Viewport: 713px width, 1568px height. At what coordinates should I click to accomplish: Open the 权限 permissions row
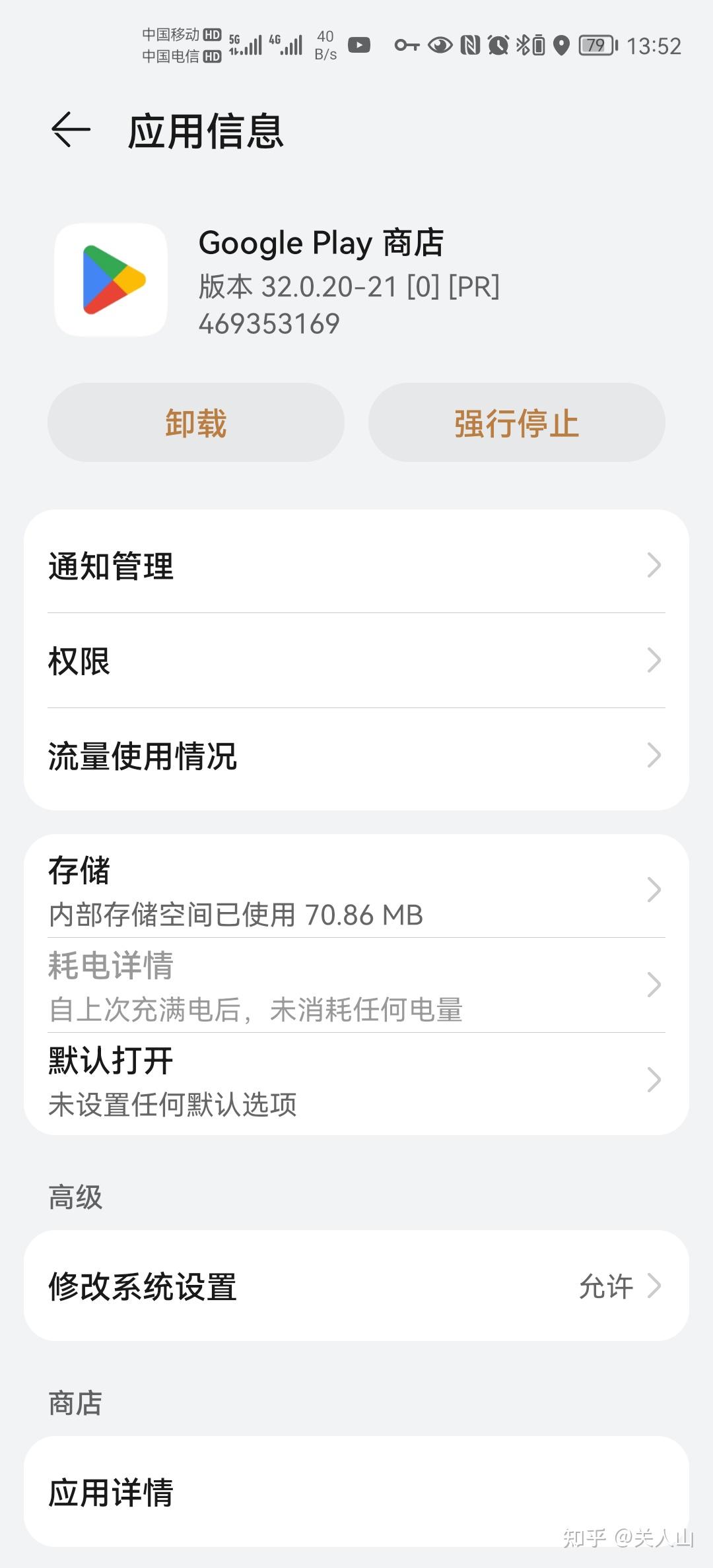point(356,661)
